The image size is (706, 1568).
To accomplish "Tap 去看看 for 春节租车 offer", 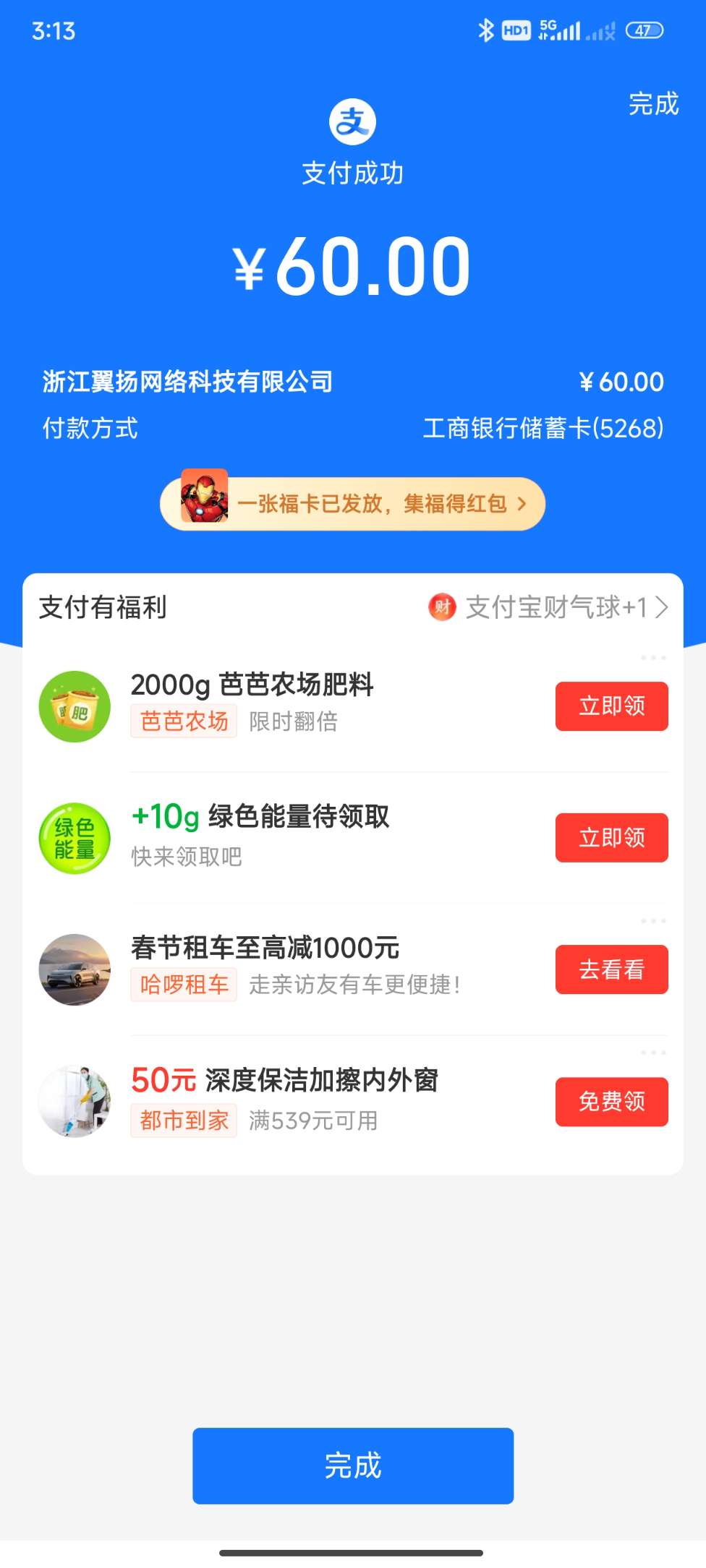I will click(x=611, y=969).
